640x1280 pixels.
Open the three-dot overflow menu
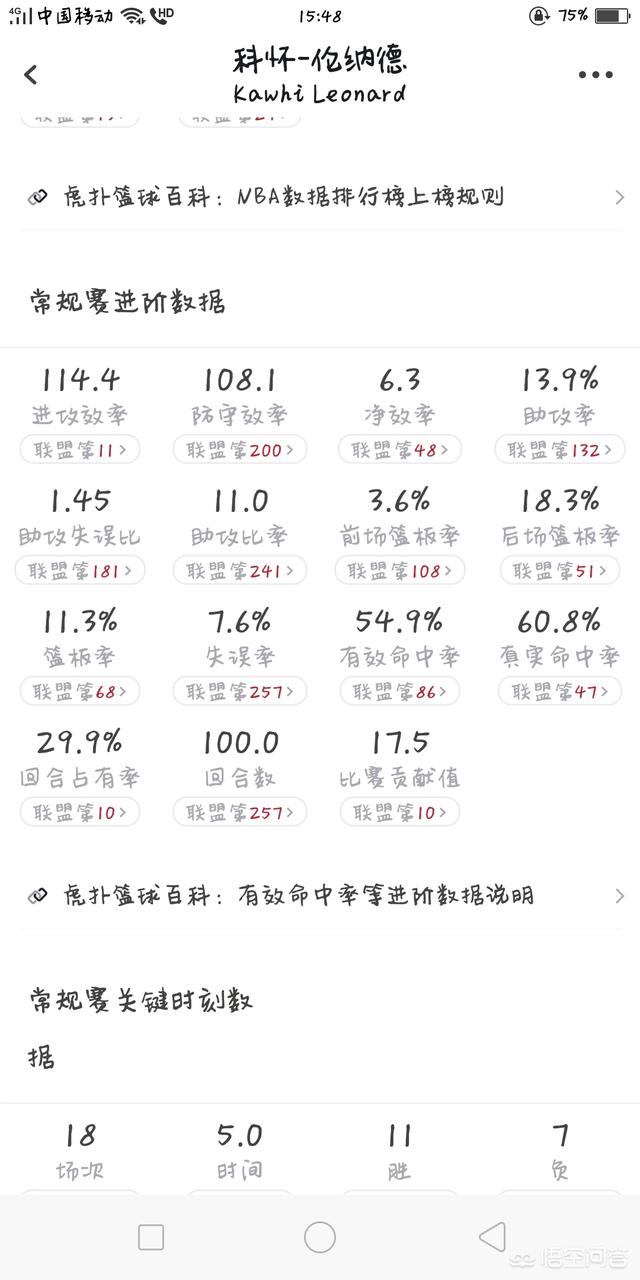pos(595,75)
